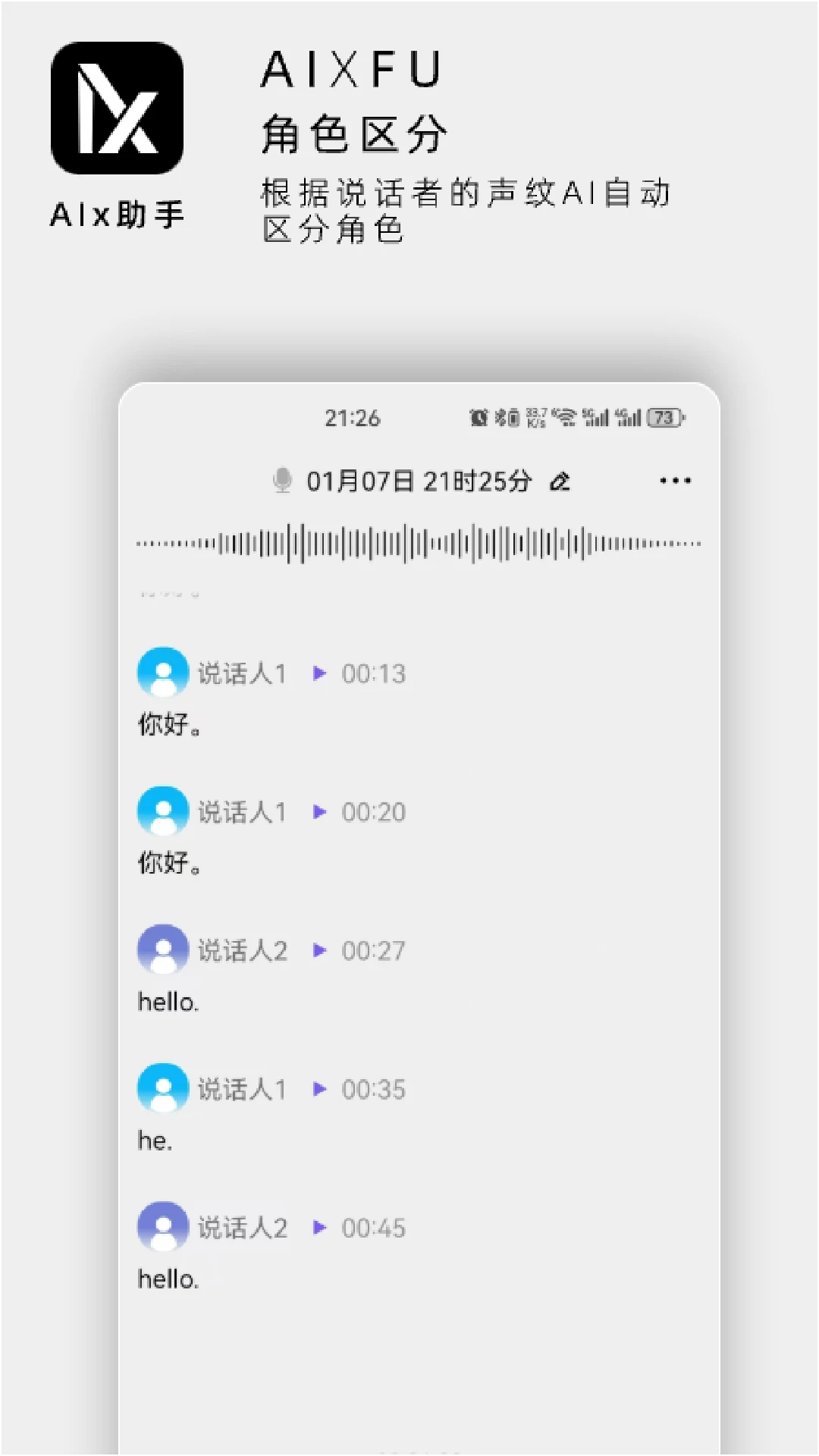Click the 说话人1 avatar at timestamp 00:35

tap(162, 1089)
